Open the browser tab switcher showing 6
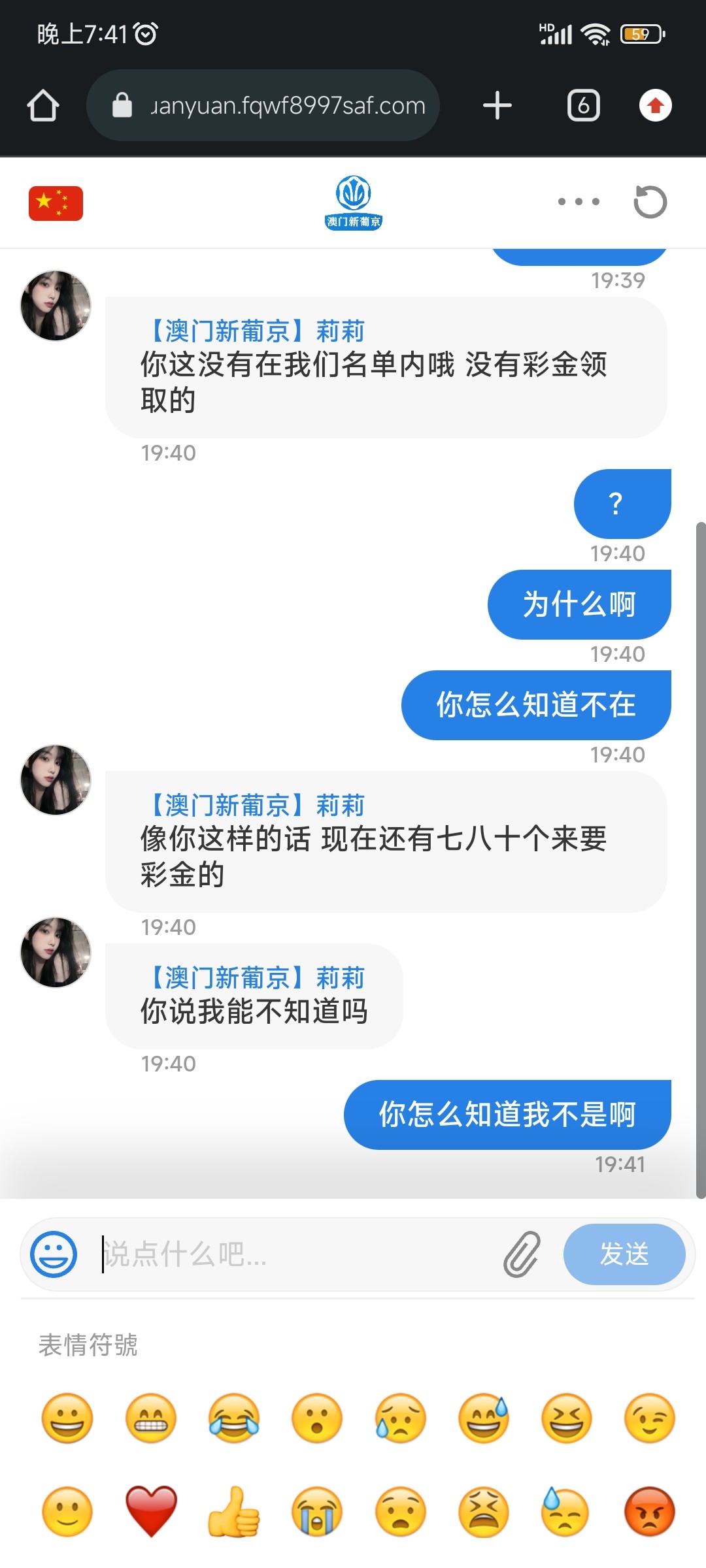 [584, 105]
